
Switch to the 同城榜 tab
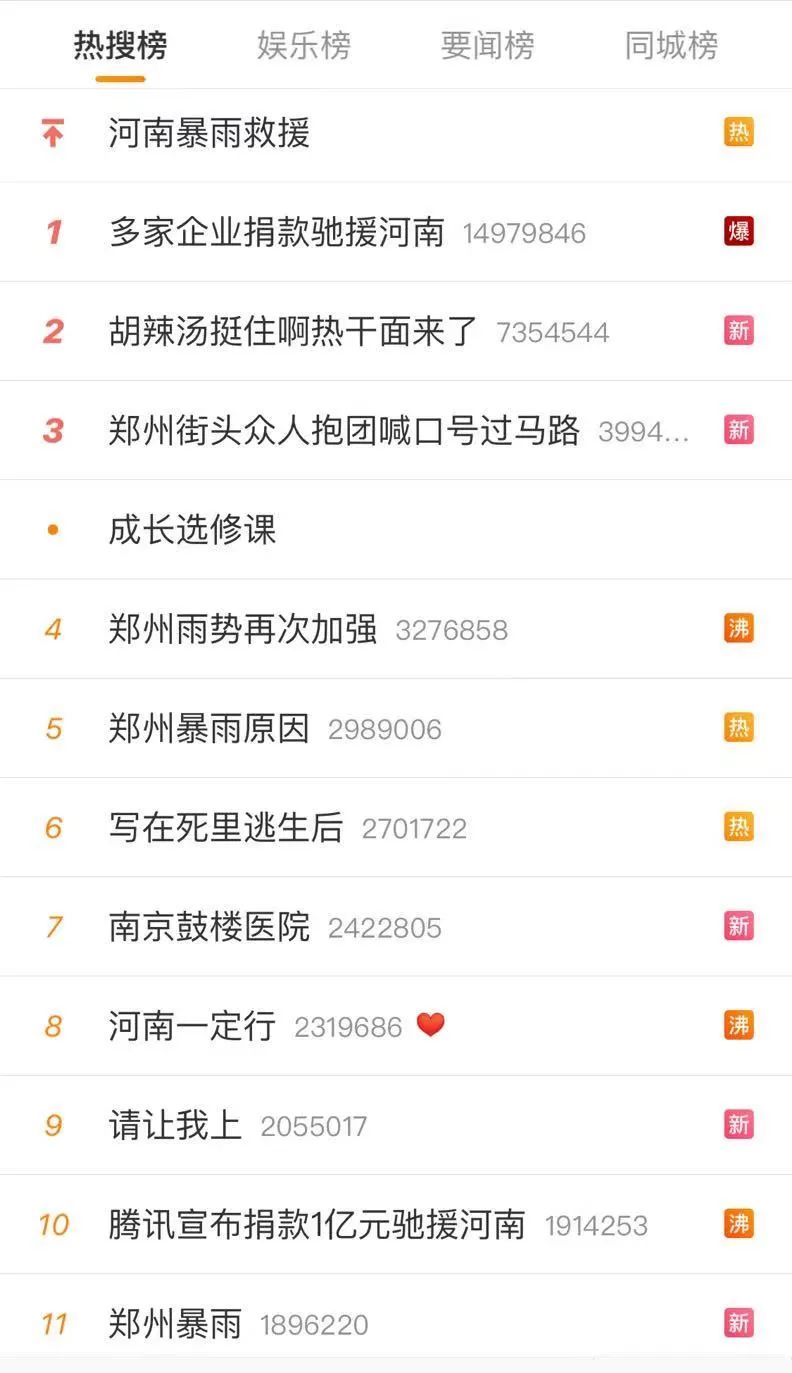(671, 45)
